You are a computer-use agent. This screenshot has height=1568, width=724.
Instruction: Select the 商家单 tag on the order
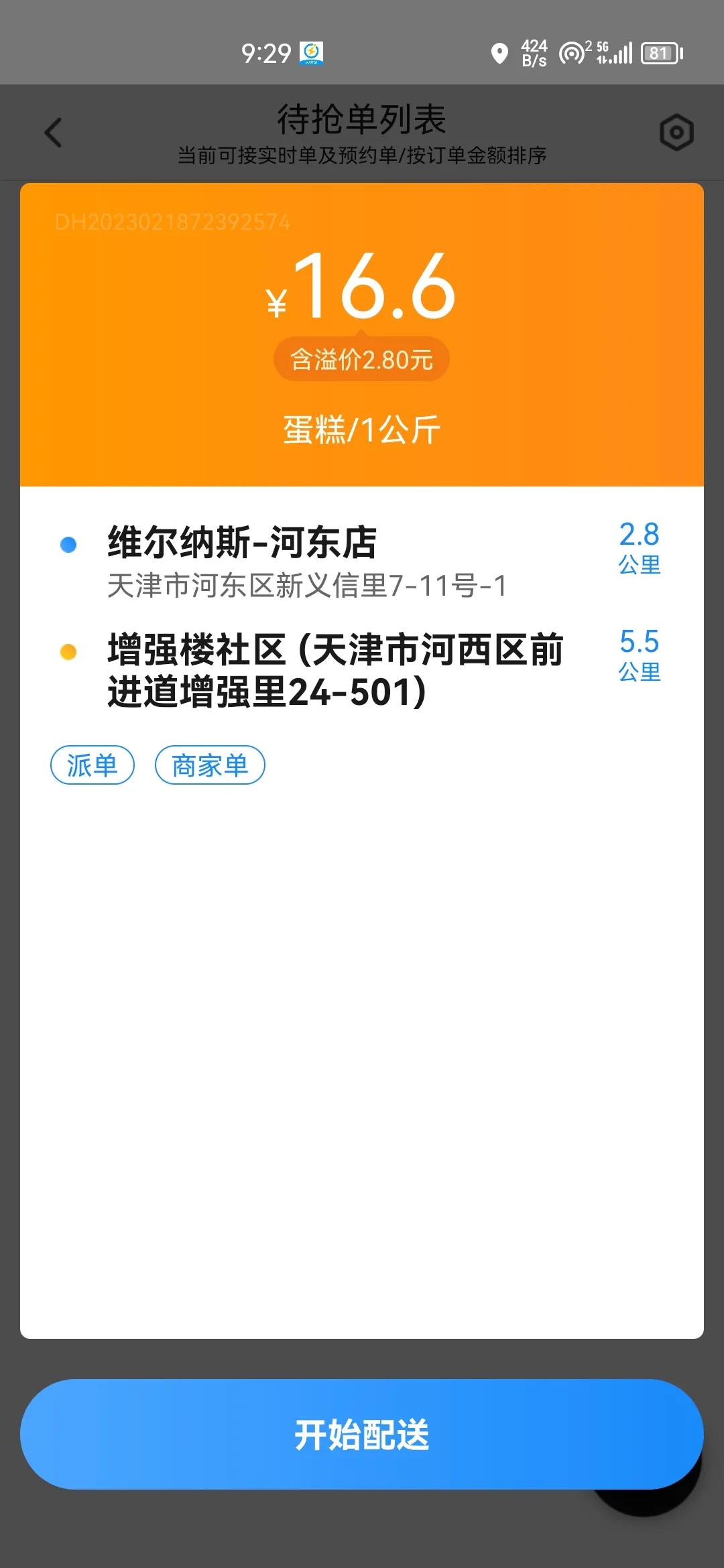(x=210, y=765)
